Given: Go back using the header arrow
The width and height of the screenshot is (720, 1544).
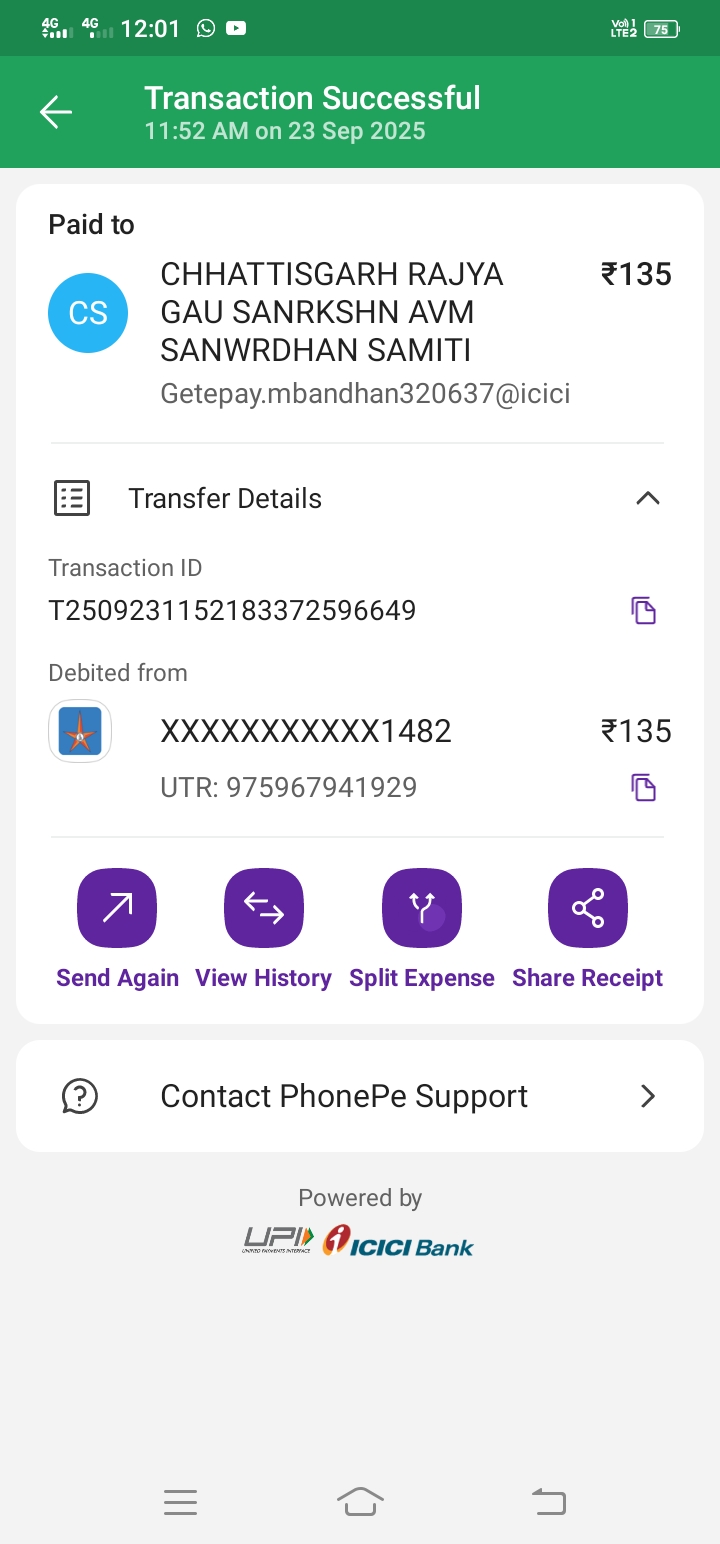Looking at the screenshot, I should coord(56,112).
